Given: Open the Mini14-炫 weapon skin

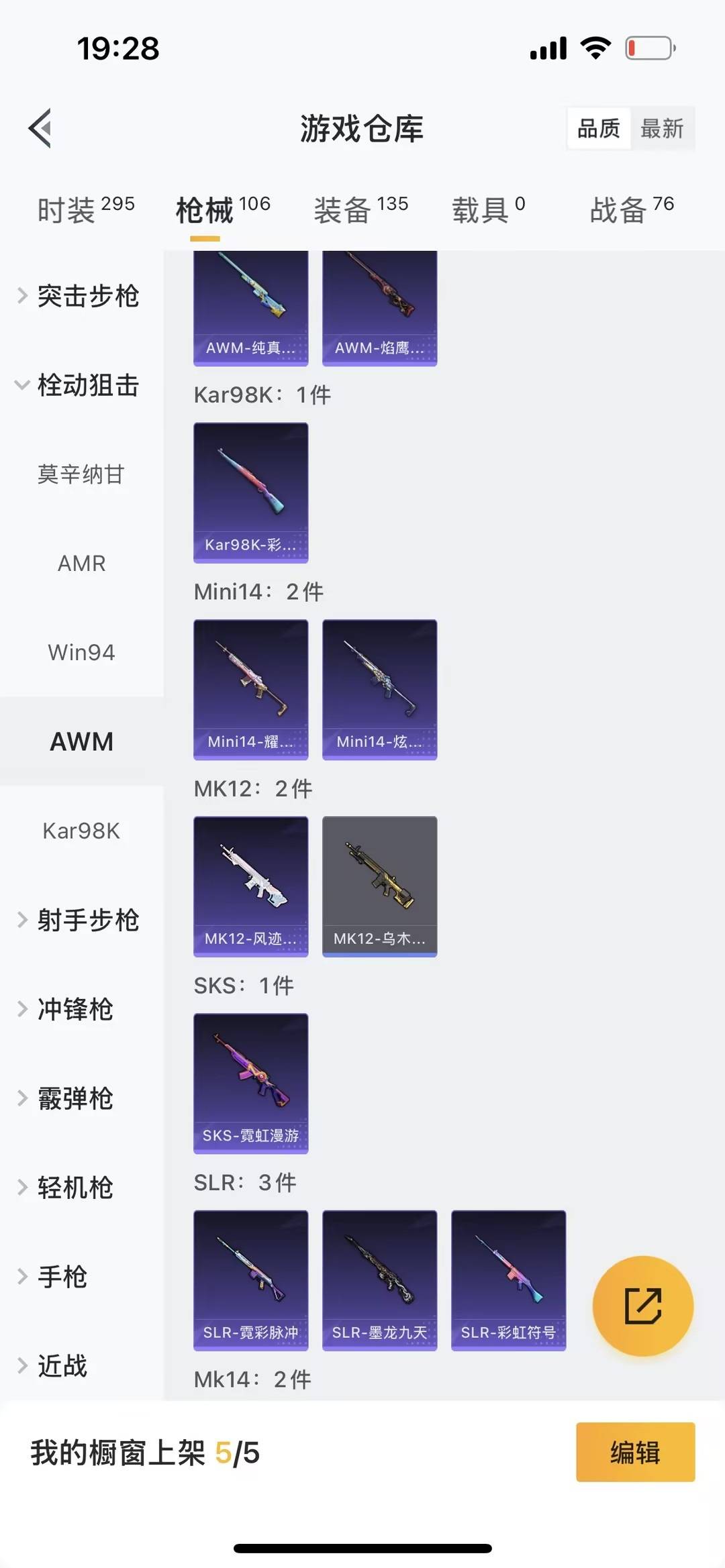Looking at the screenshot, I should pos(379,690).
